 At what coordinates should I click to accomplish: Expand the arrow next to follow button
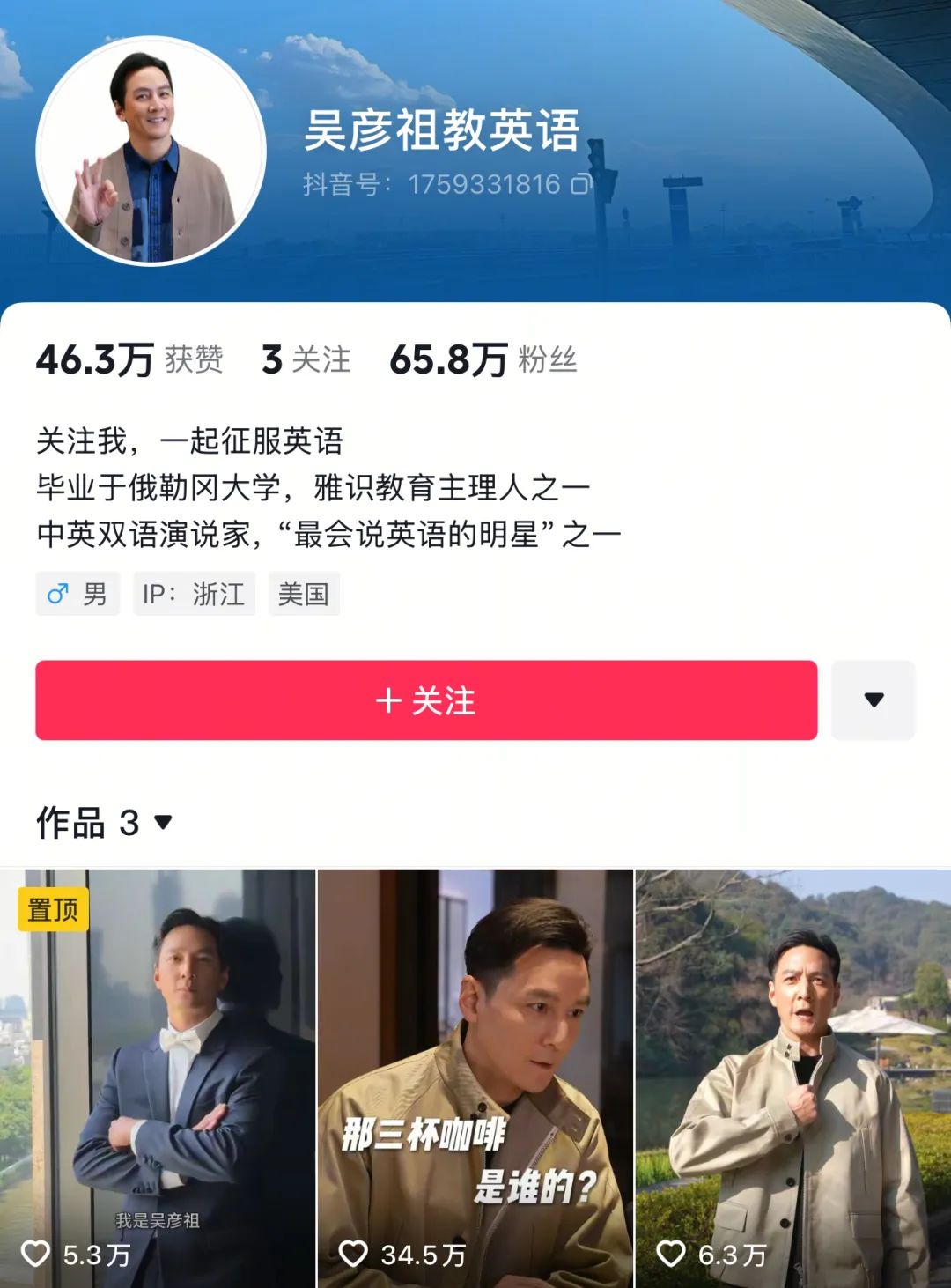coord(874,700)
